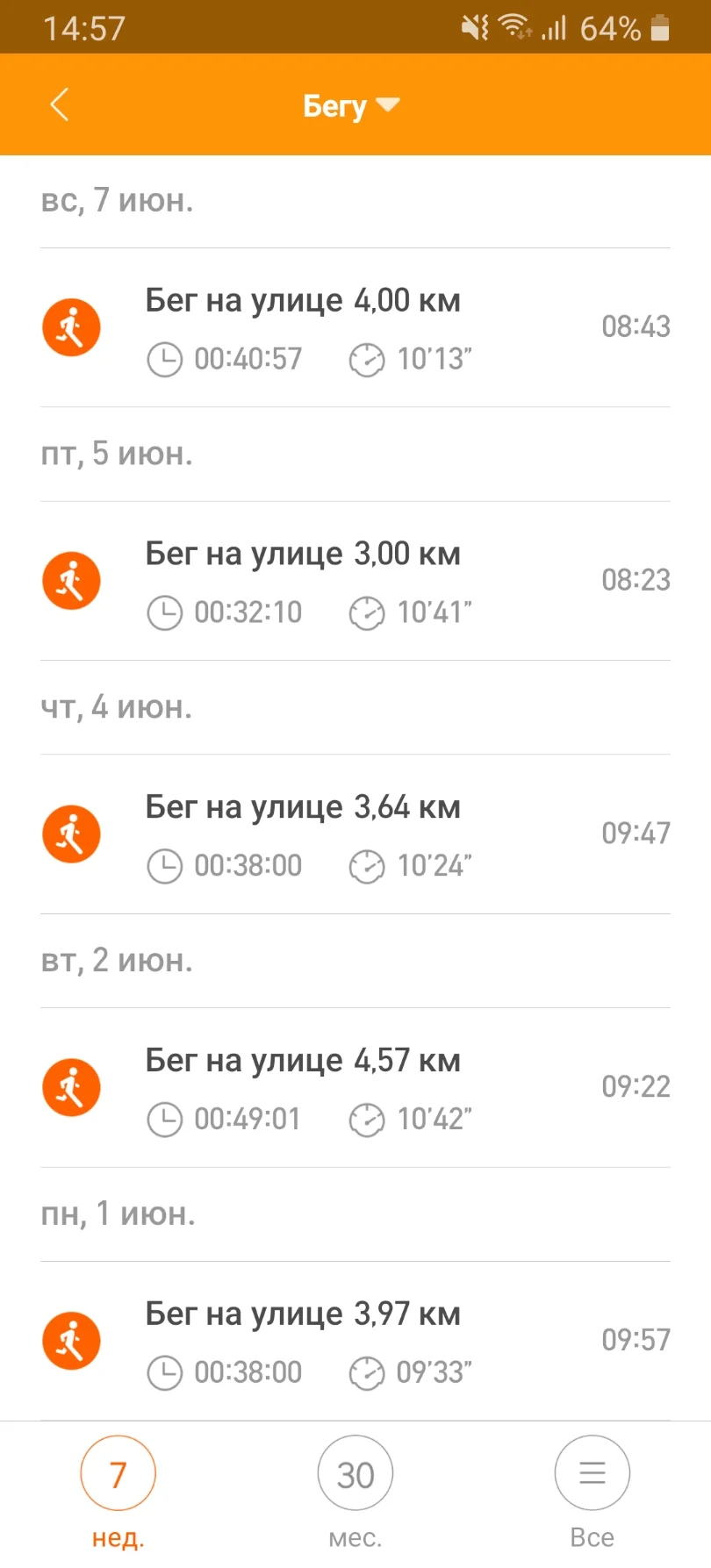
Task: Open the 3,97 км run from June 1
Action: coord(355,1341)
